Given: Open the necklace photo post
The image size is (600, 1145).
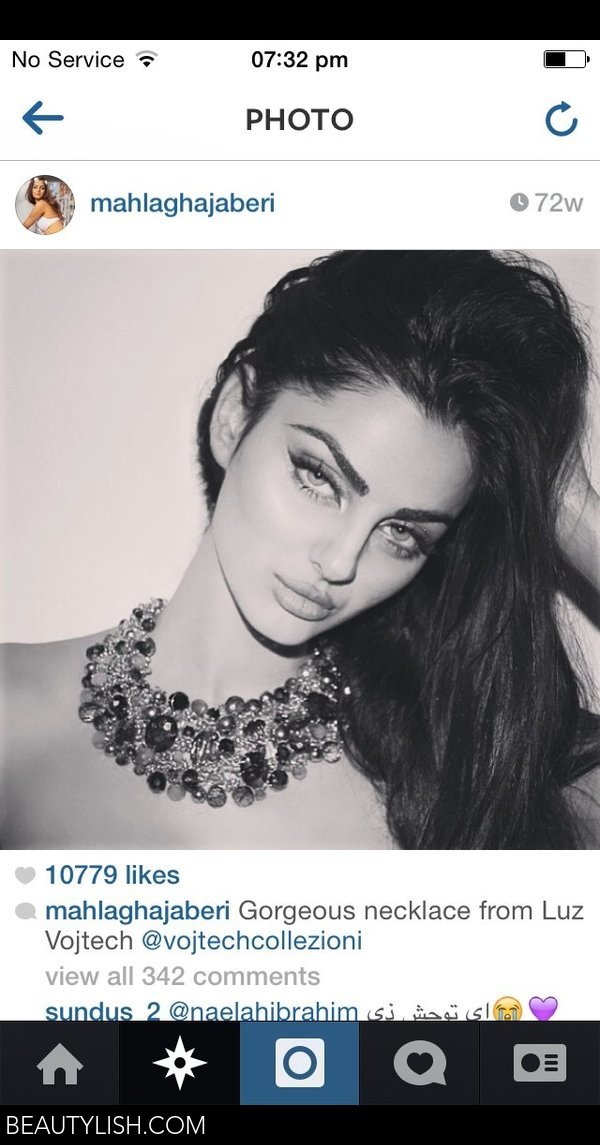Looking at the screenshot, I should [300, 549].
